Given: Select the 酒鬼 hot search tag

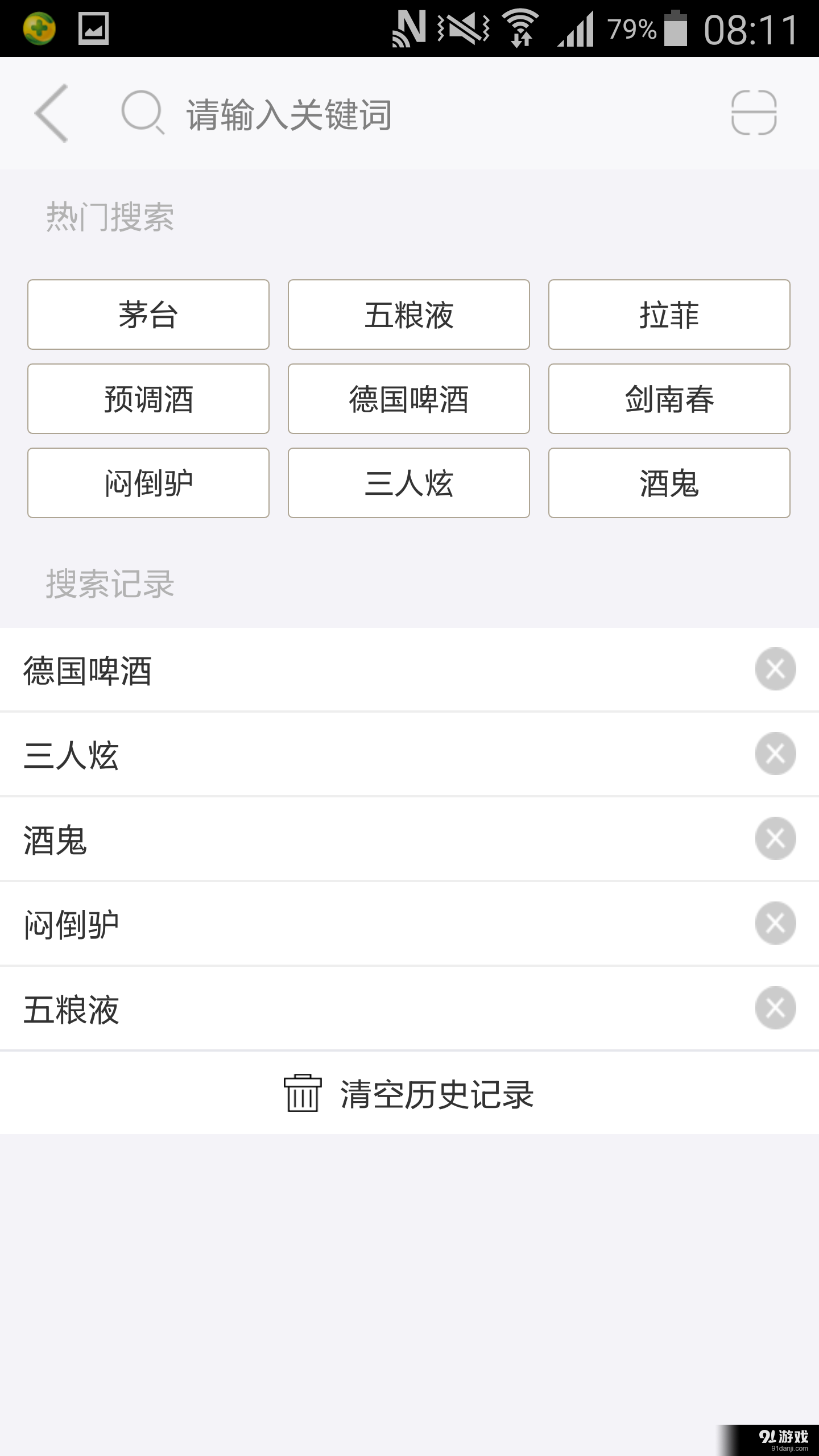Looking at the screenshot, I should pyautogui.click(x=669, y=482).
